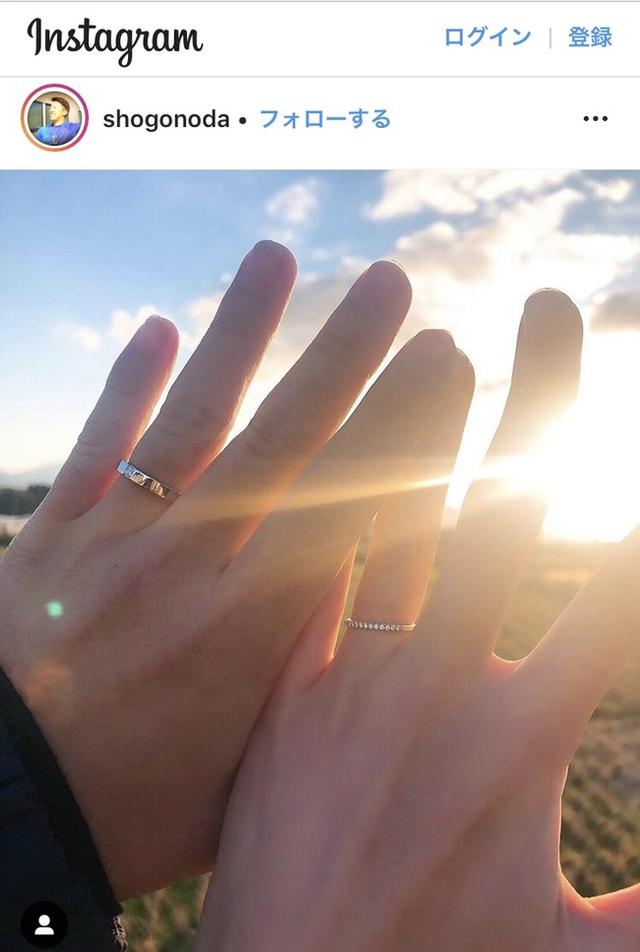
Task: Show tagged people on the photo
Action: pos(44,924)
